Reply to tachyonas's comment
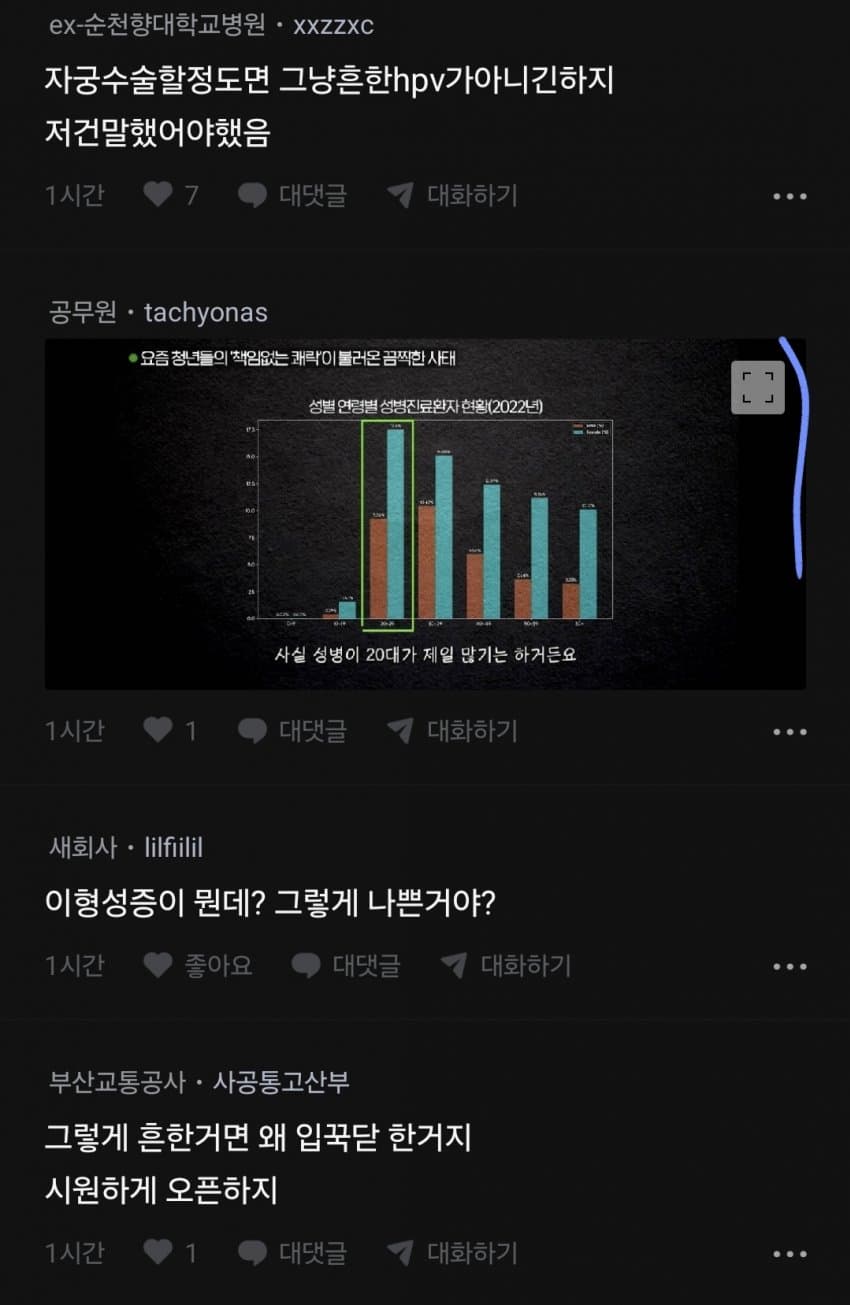This screenshot has width=850, height=1305. coord(292,731)
